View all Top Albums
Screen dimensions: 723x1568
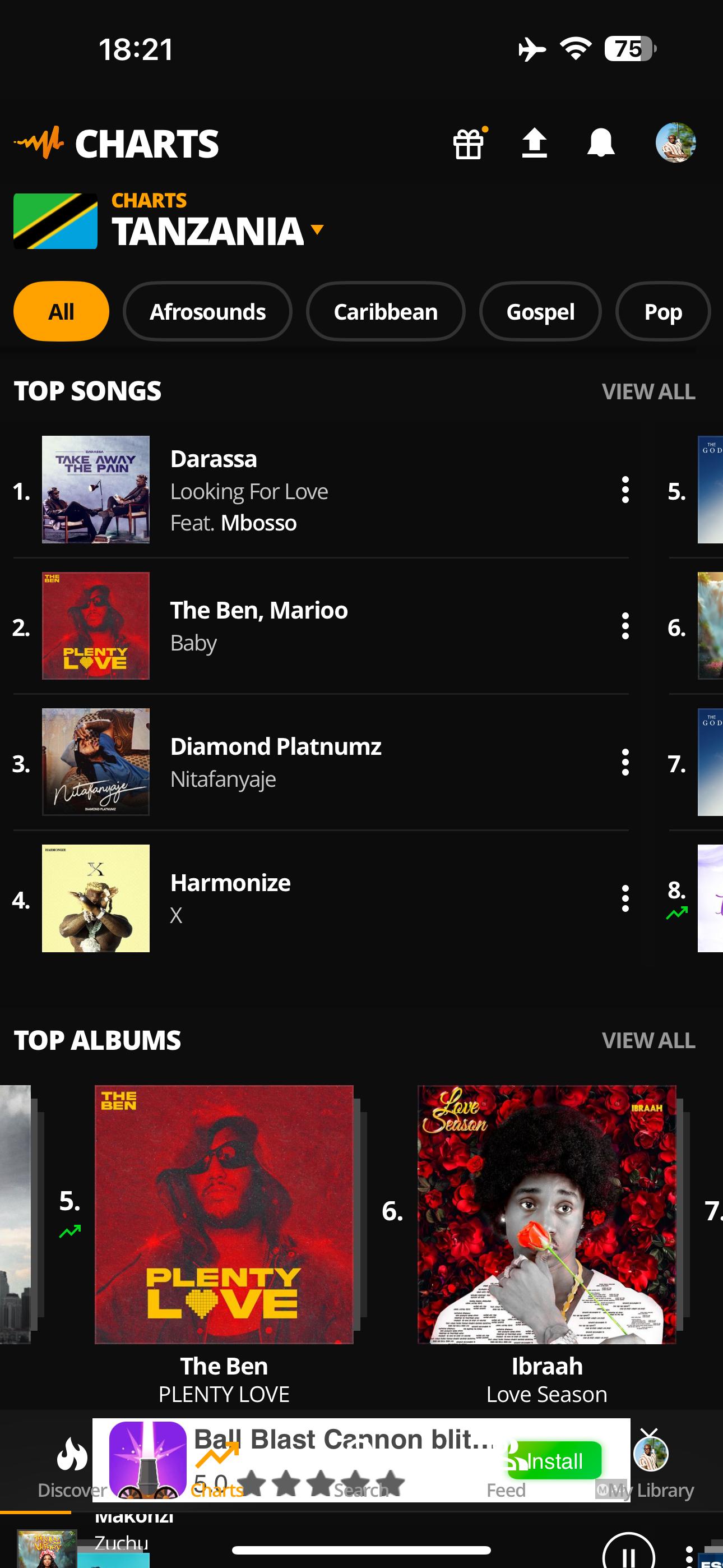[648, 1040]
